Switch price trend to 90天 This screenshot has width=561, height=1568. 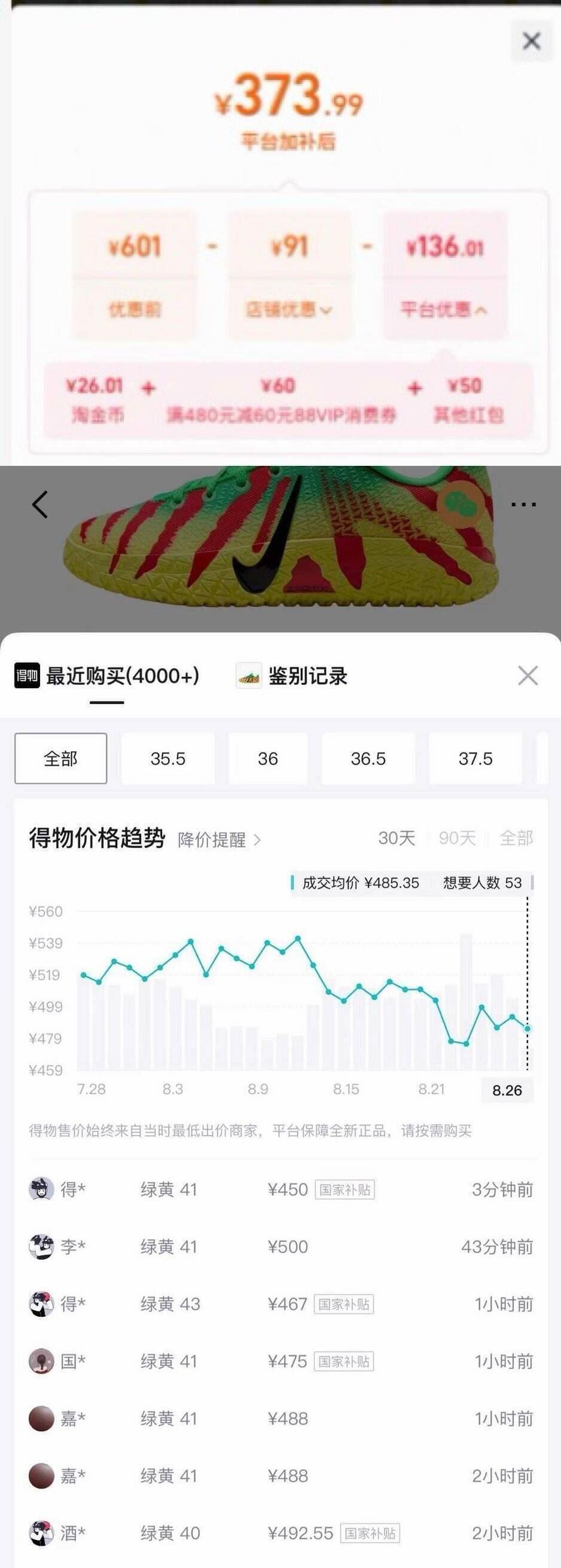(457, 838)
